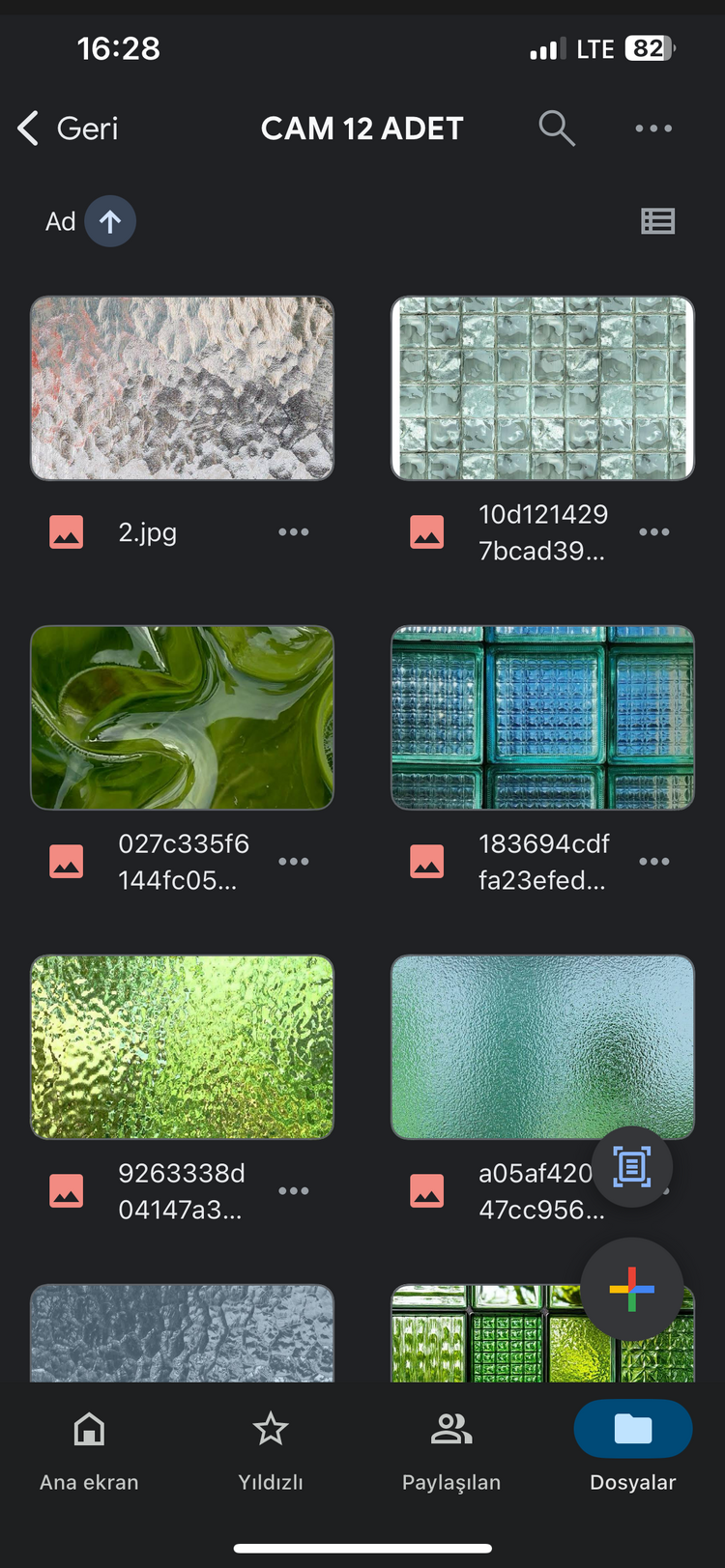
Task: Switch to list view layout
Action: [658, 221]
